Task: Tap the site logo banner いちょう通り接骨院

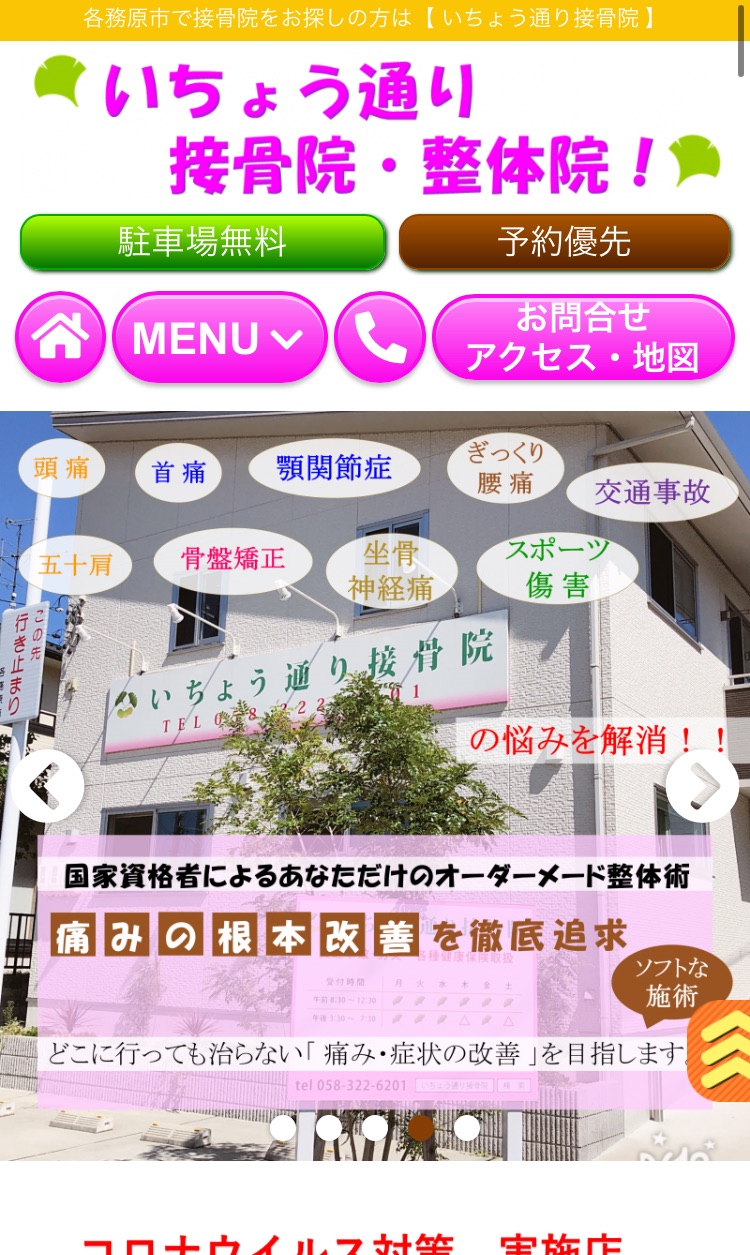Action: 375,127
